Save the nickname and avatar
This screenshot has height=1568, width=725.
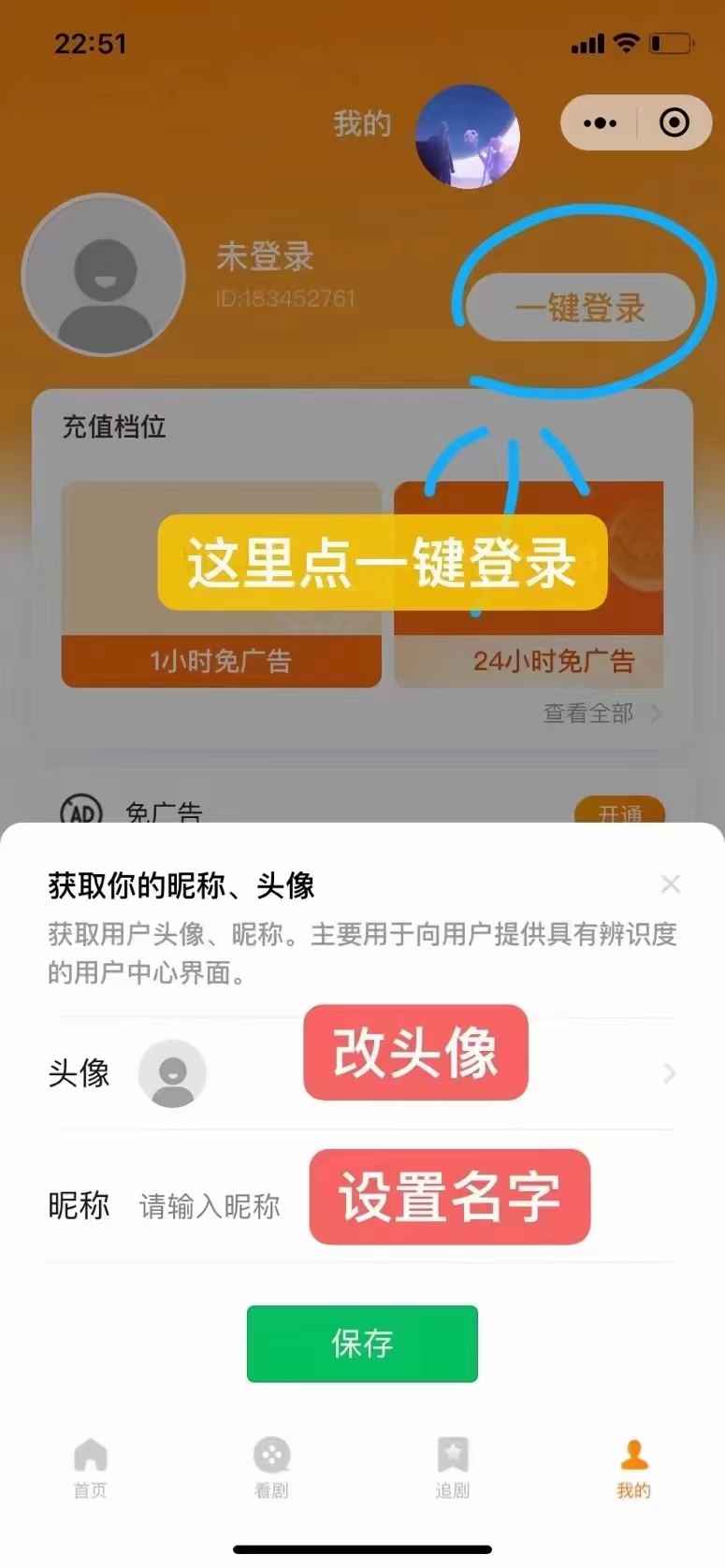362,1344
